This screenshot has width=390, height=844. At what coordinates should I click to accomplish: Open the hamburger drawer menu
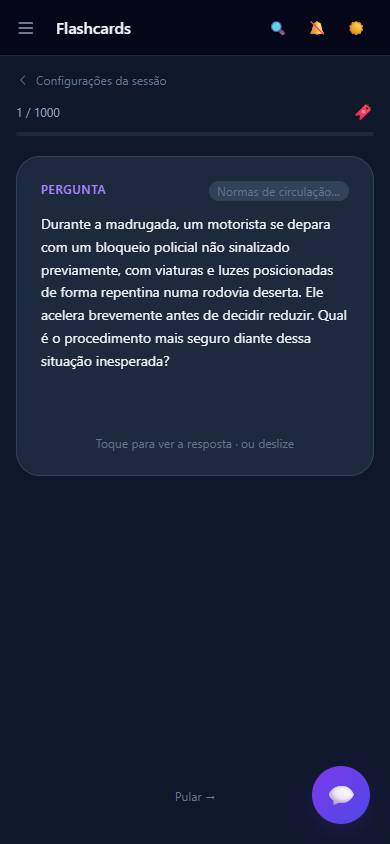[25, 28]
